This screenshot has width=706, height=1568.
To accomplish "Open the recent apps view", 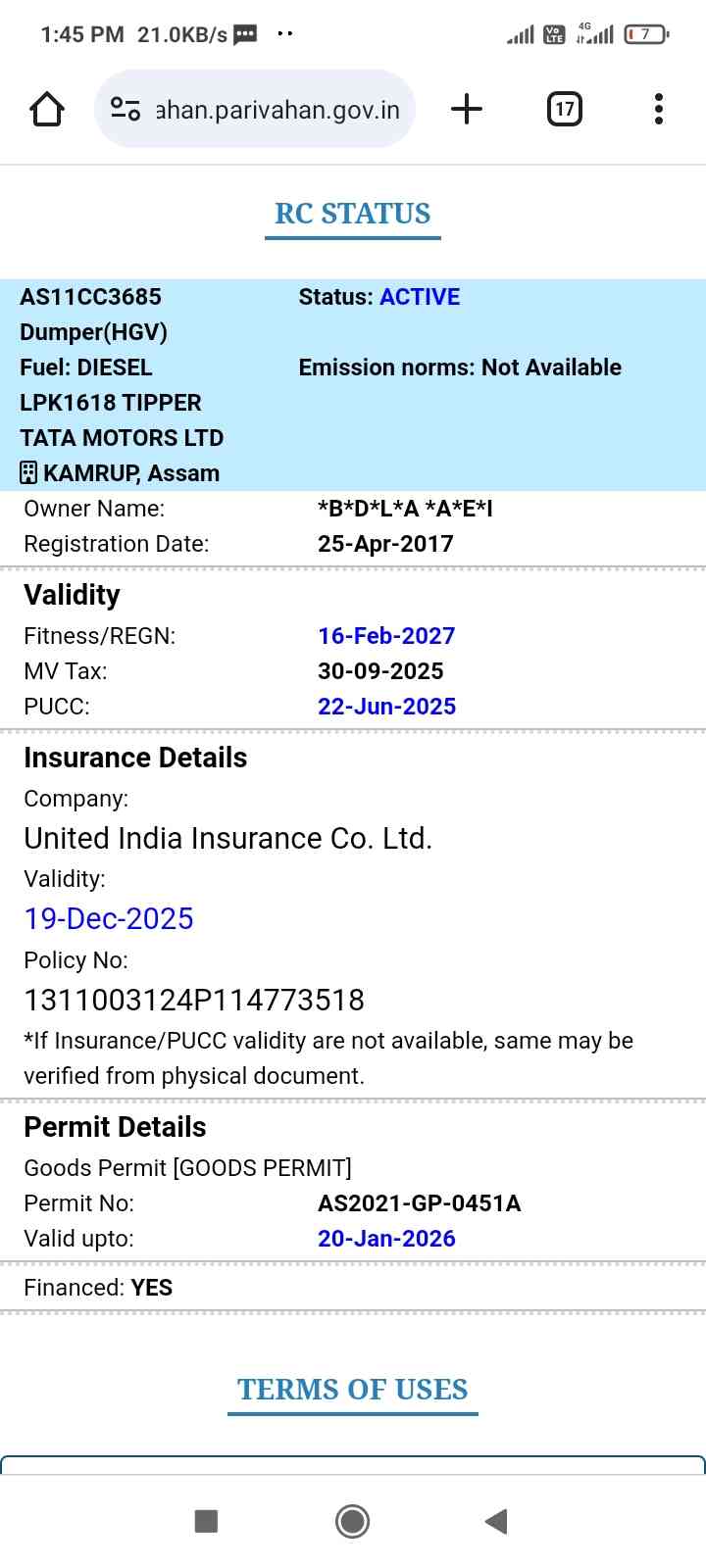I will [x=206, y=1521].
